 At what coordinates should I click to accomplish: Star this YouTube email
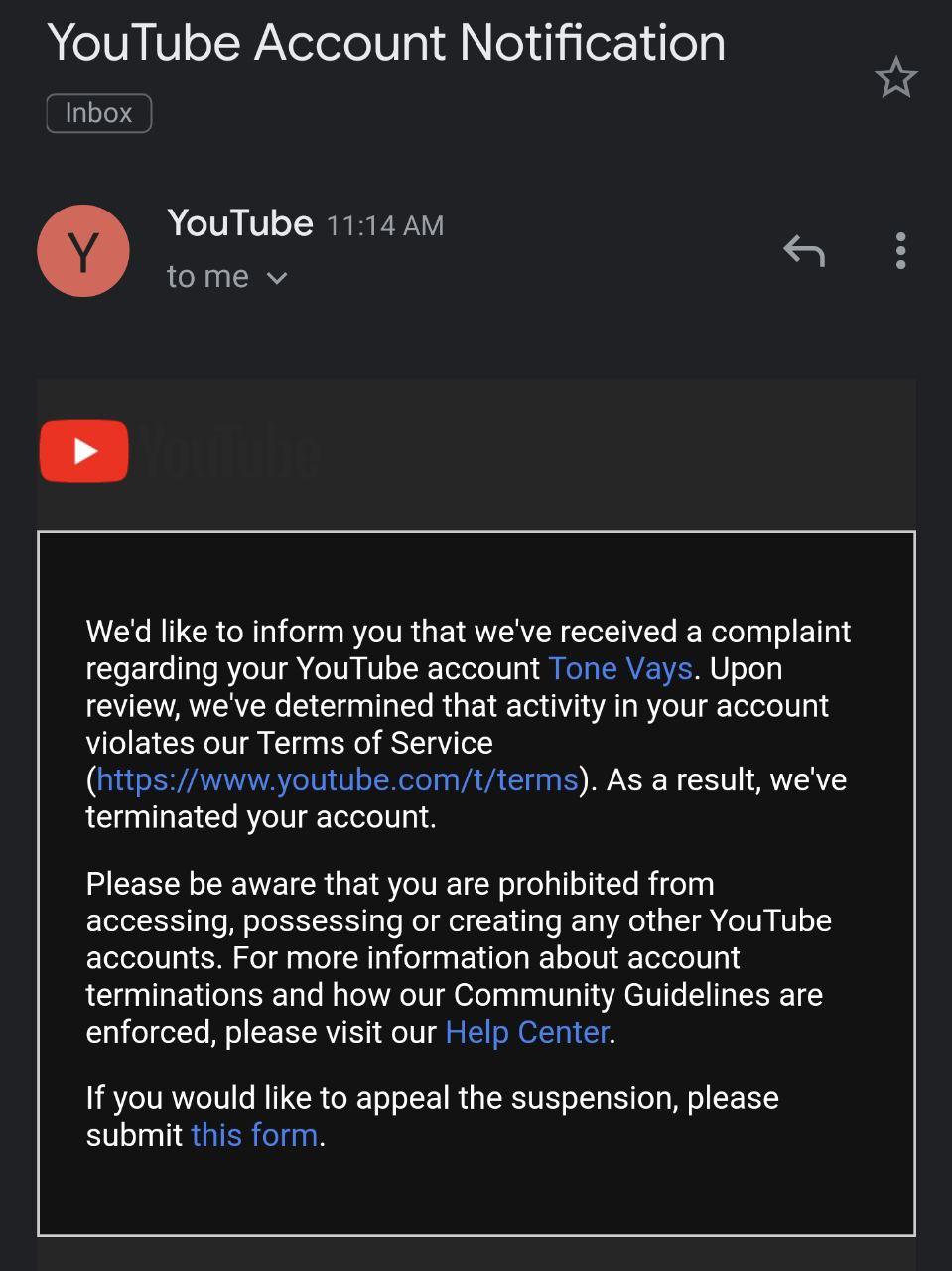[895, 77]
